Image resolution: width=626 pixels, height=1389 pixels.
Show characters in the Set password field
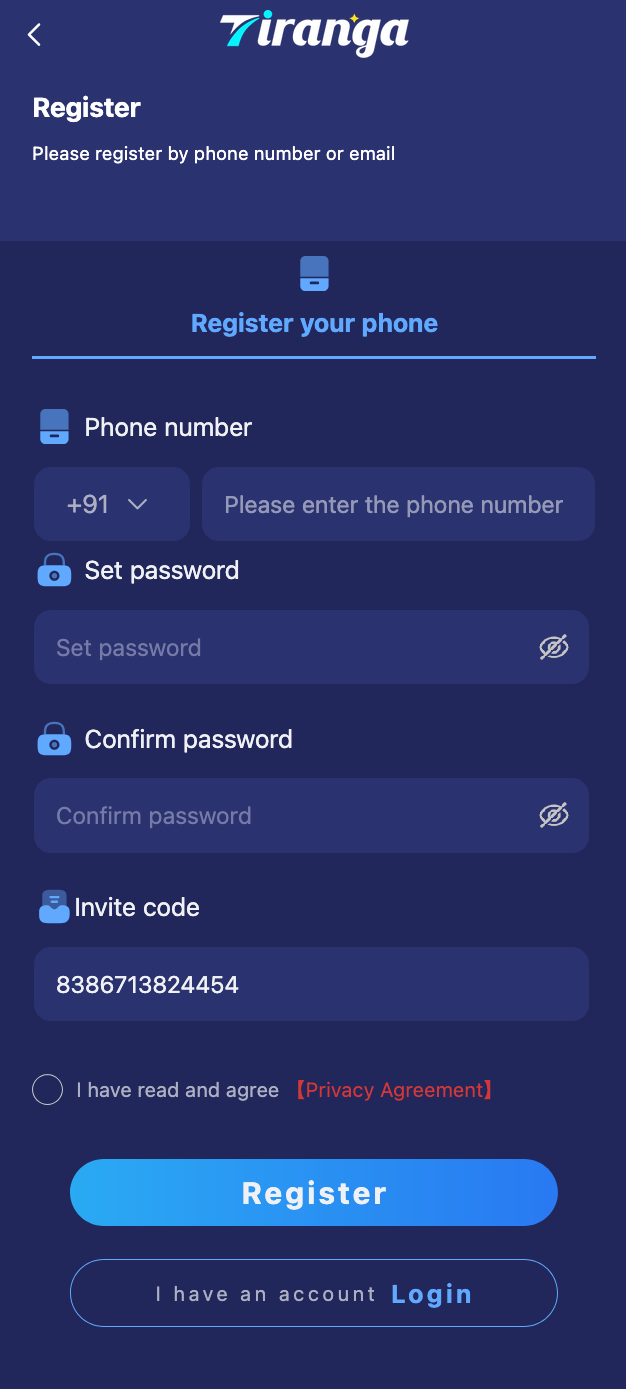pyautogui.click(x=553, y=647)
